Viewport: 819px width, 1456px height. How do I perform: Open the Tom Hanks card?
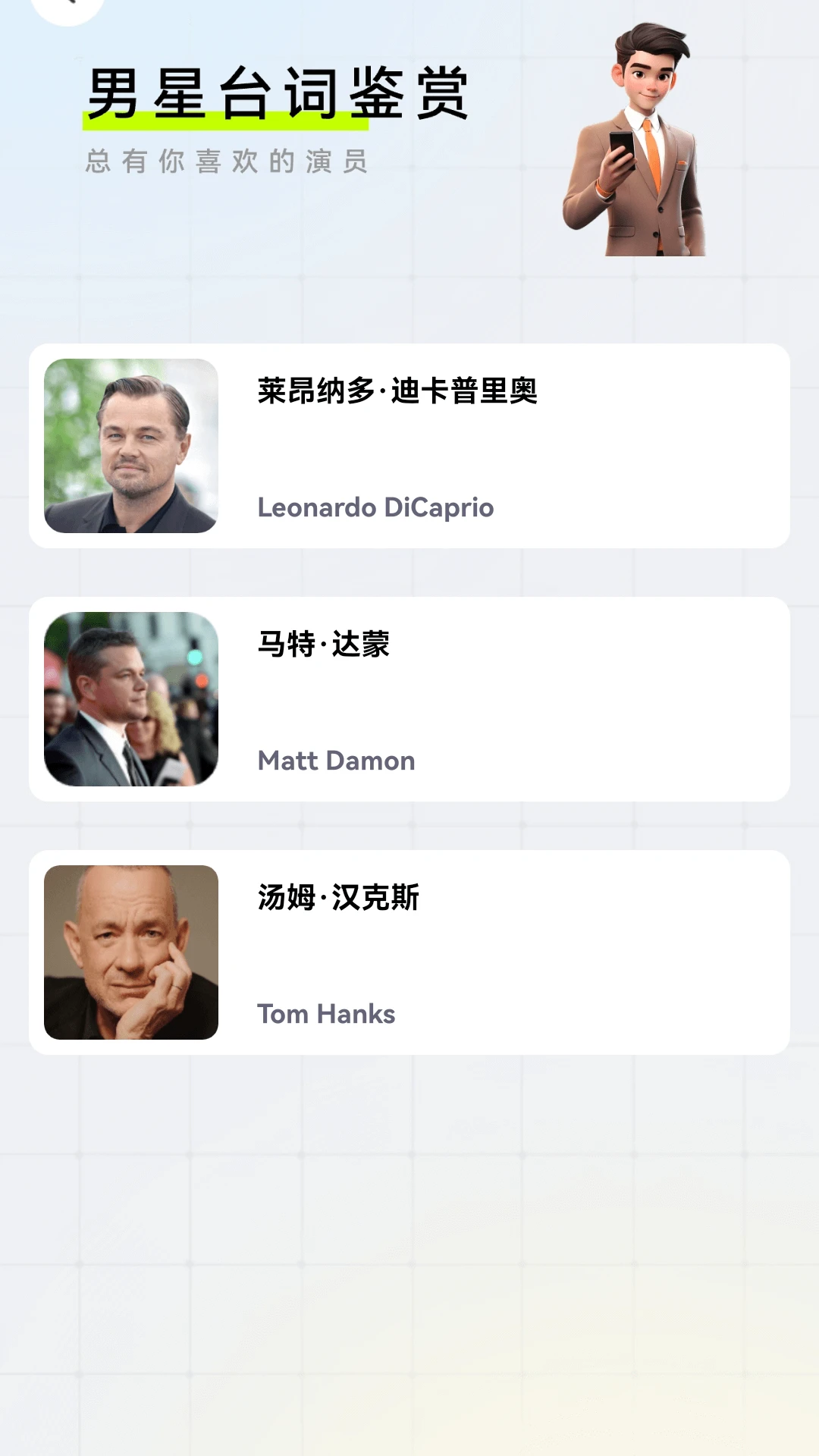coord(409,952)
